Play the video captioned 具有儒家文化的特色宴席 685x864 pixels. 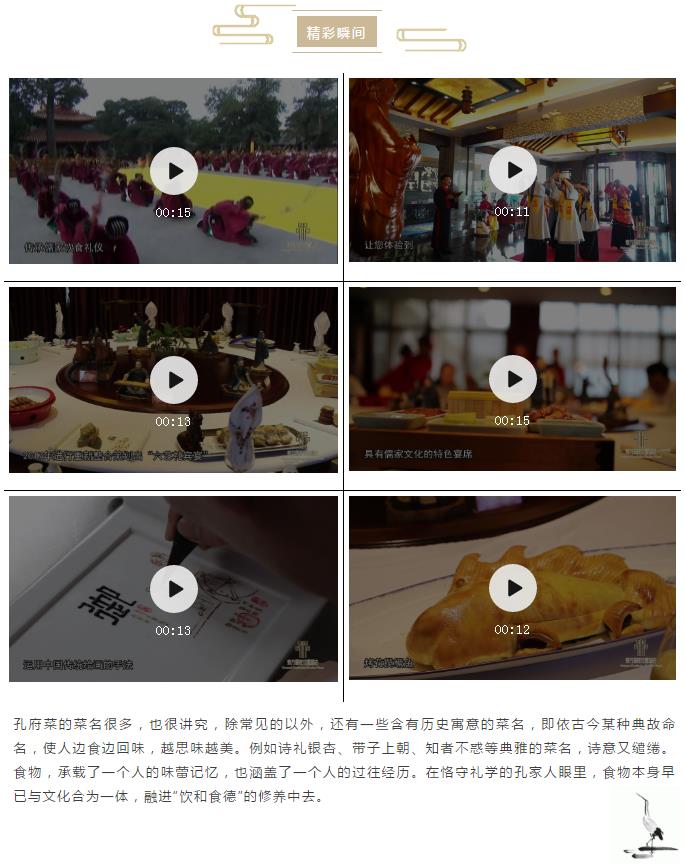click(512, 380)
